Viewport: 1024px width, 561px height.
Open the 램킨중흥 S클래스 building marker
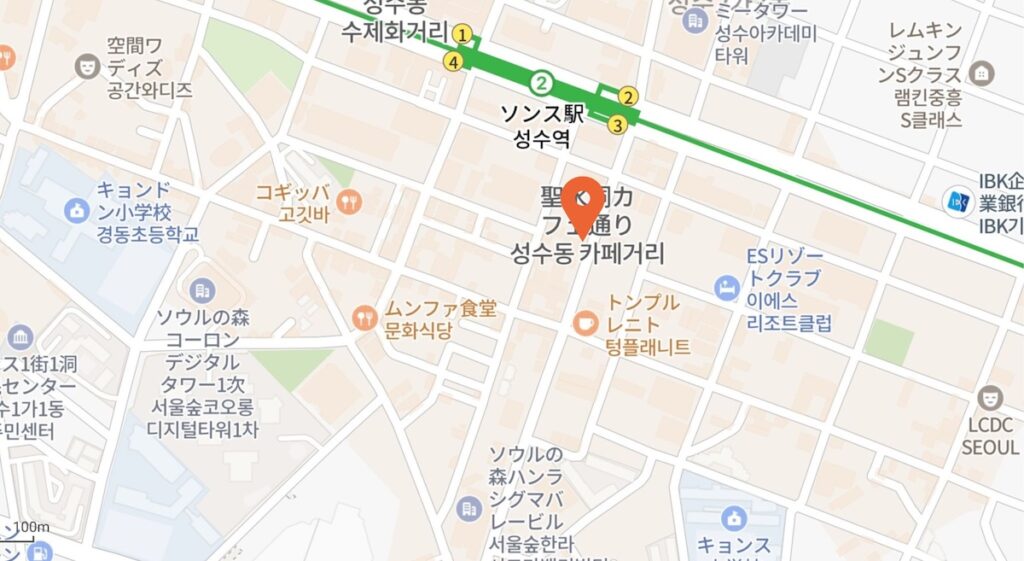983,72
